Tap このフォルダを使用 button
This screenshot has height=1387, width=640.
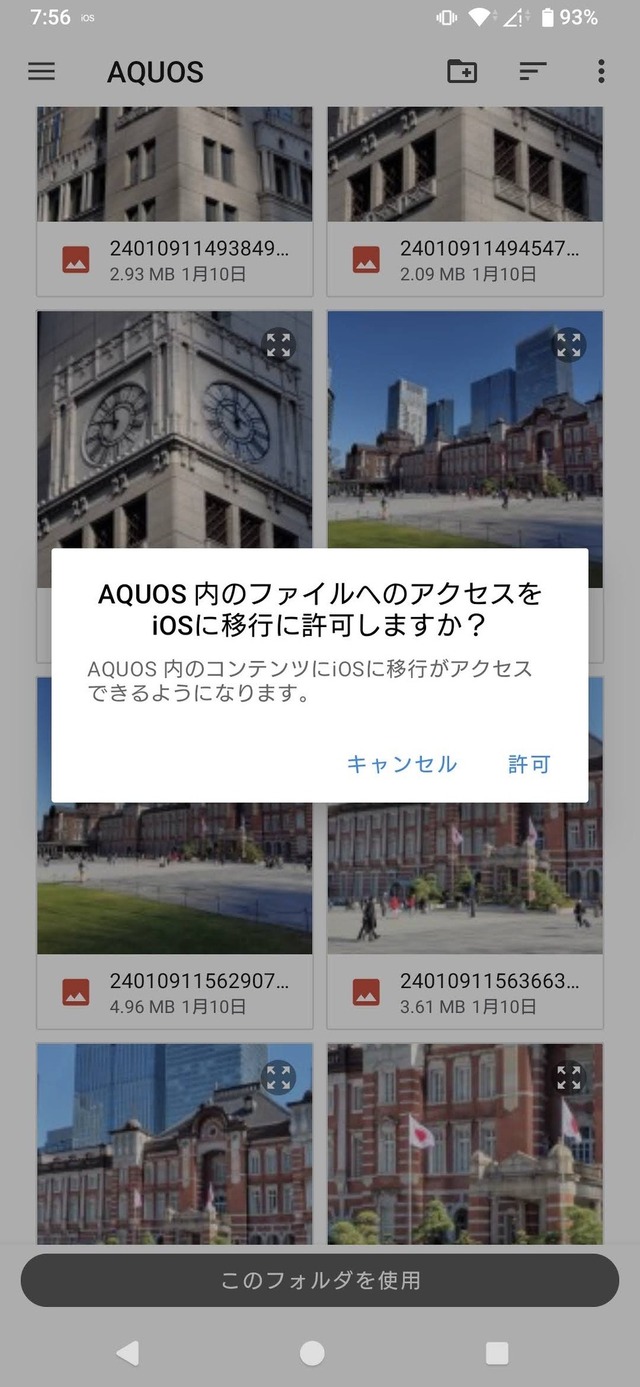tap(320, 1280)
